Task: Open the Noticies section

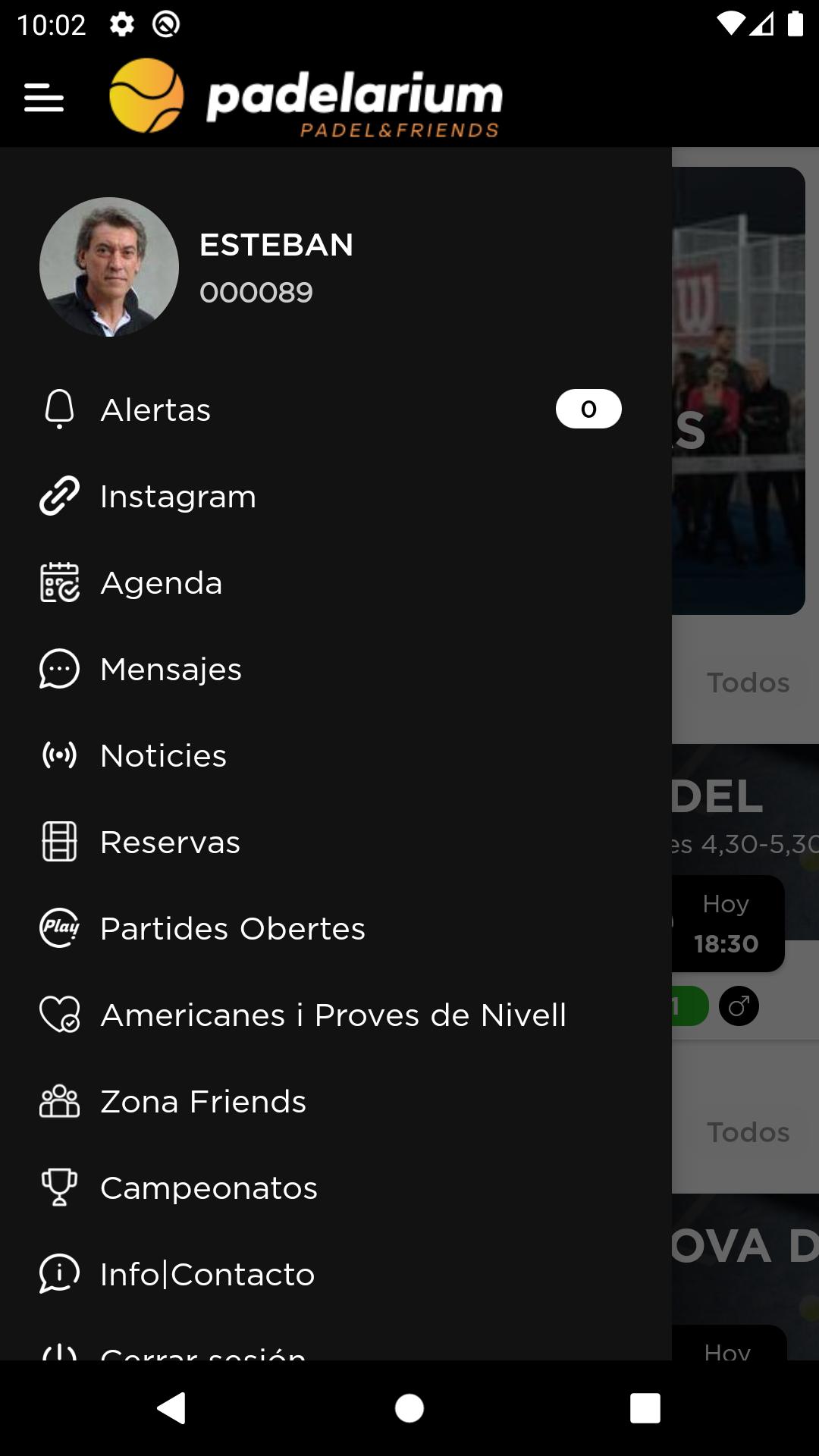Action: tap(164, 756)
